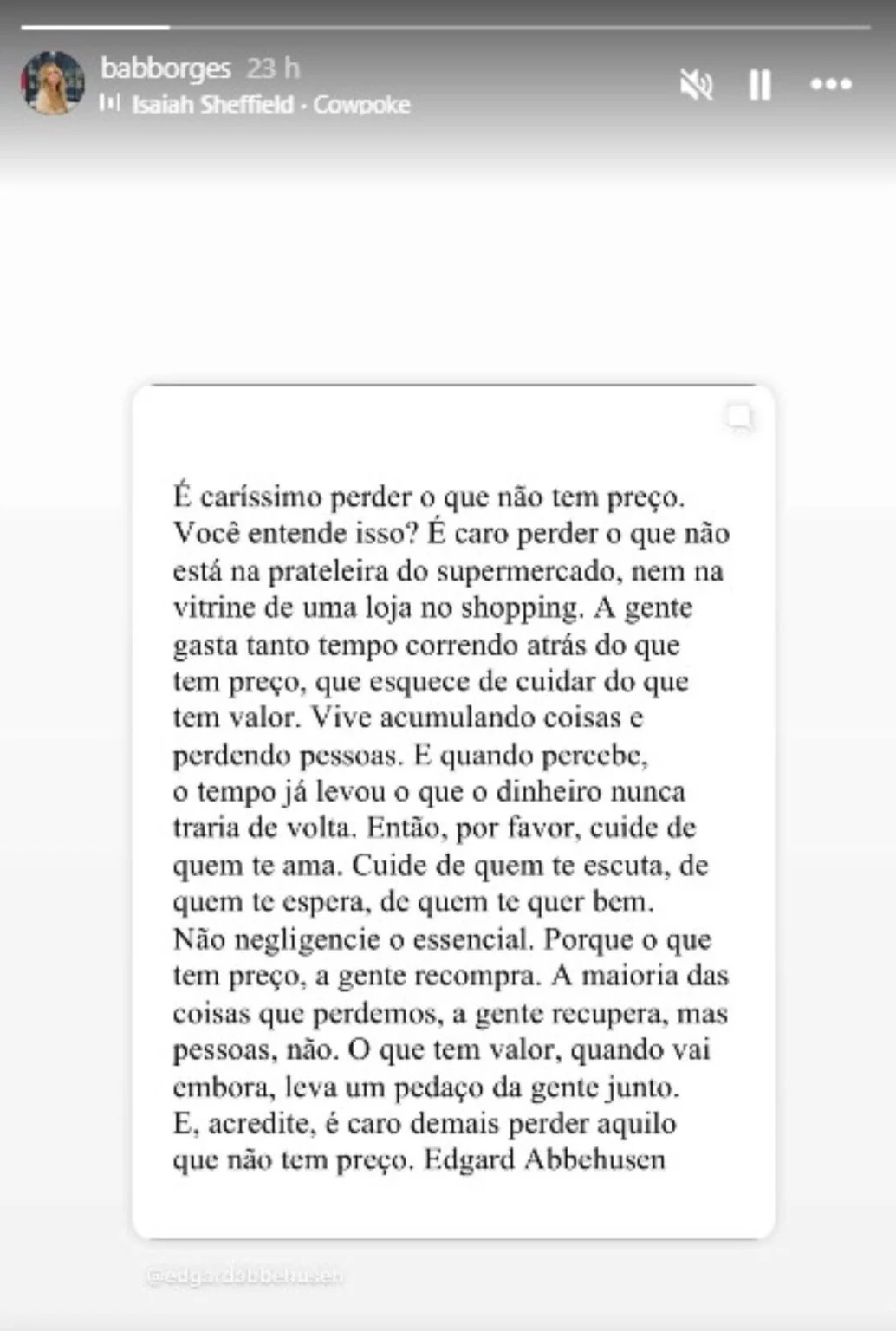Open babborges profile picture
This screenshot has width=896, height=1331.
(x=53, y=83)
